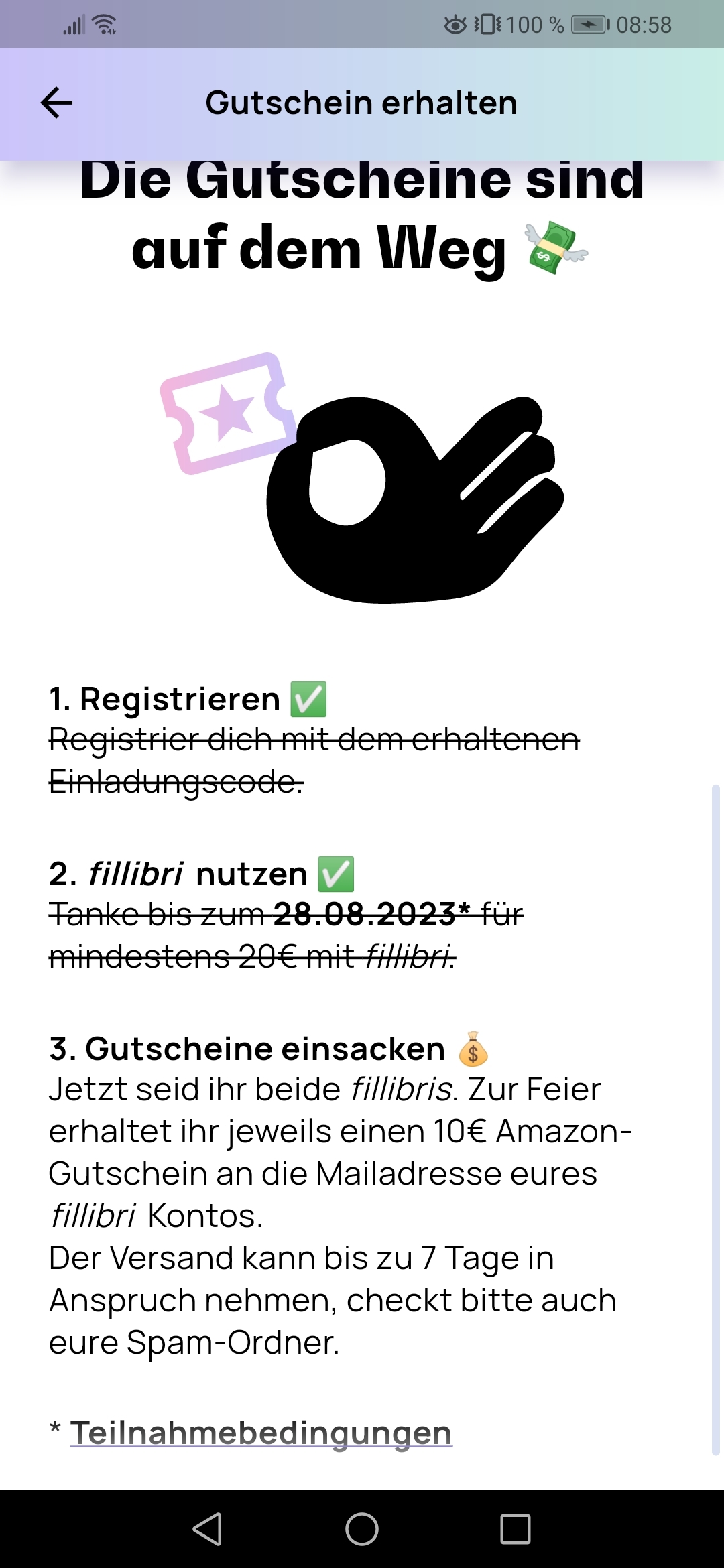Open the Teilnahmebedingungen link

tap(261, 1433)
